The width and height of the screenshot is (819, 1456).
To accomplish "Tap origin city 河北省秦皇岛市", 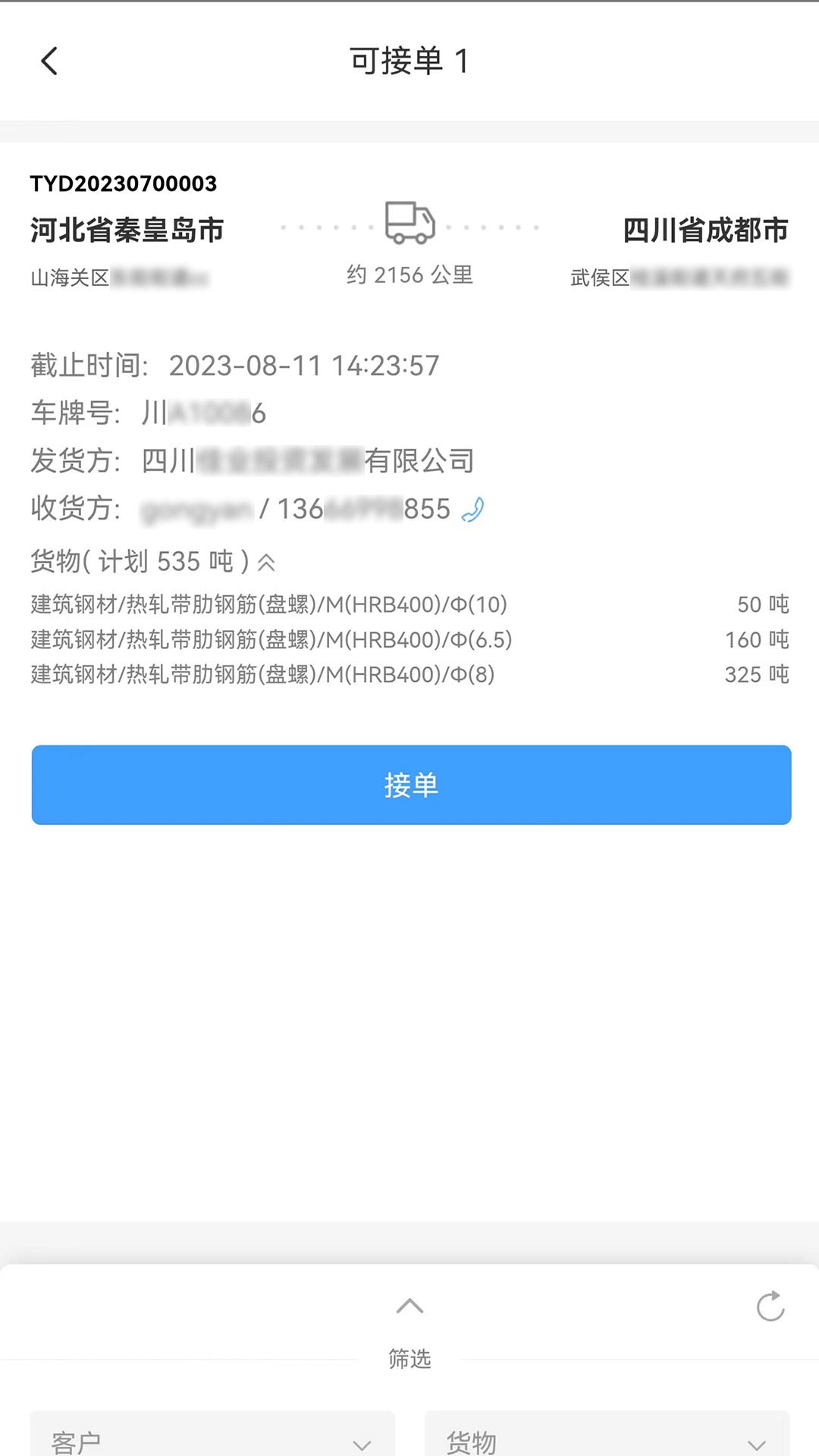I will click(126, 228).
